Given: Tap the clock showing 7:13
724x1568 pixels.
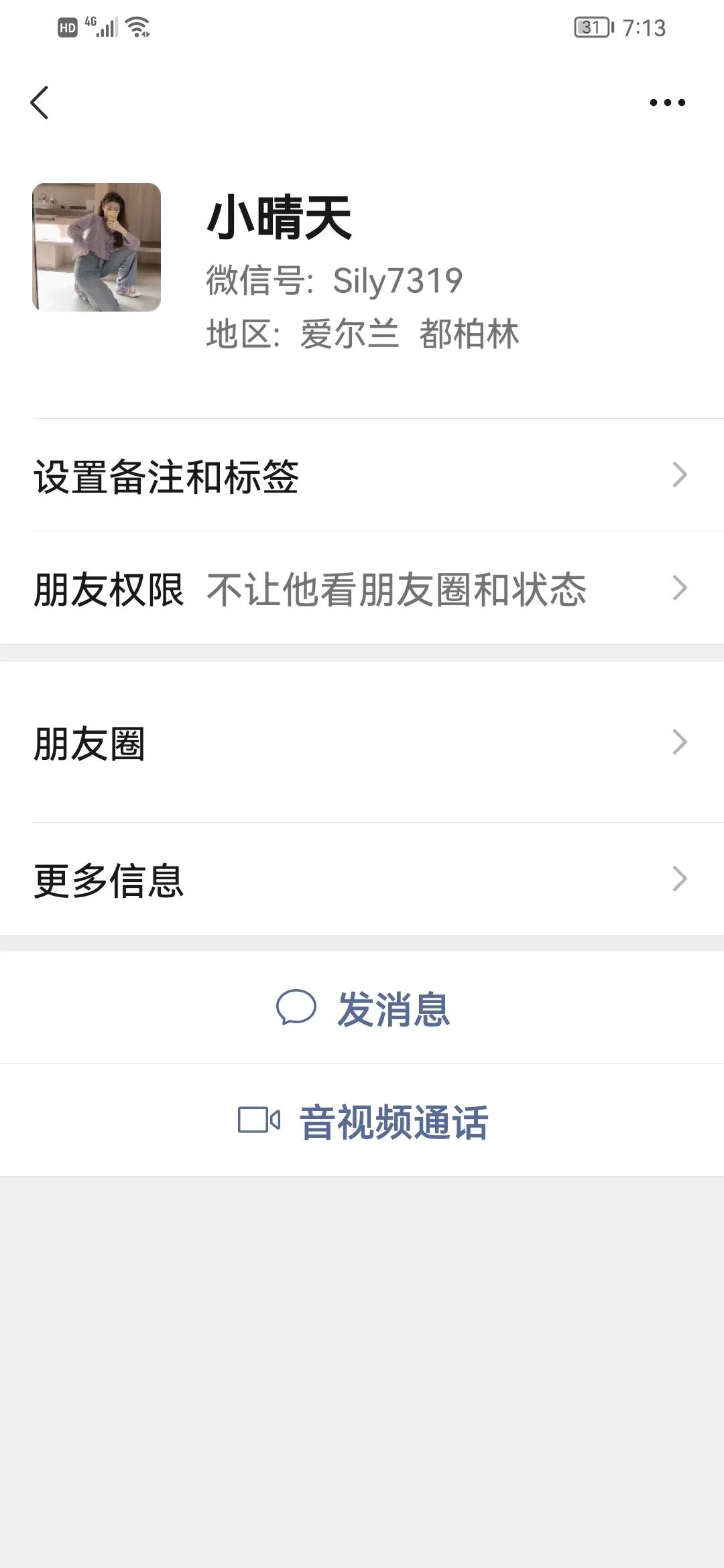Looking at the screenshot, I should point(646,28).
